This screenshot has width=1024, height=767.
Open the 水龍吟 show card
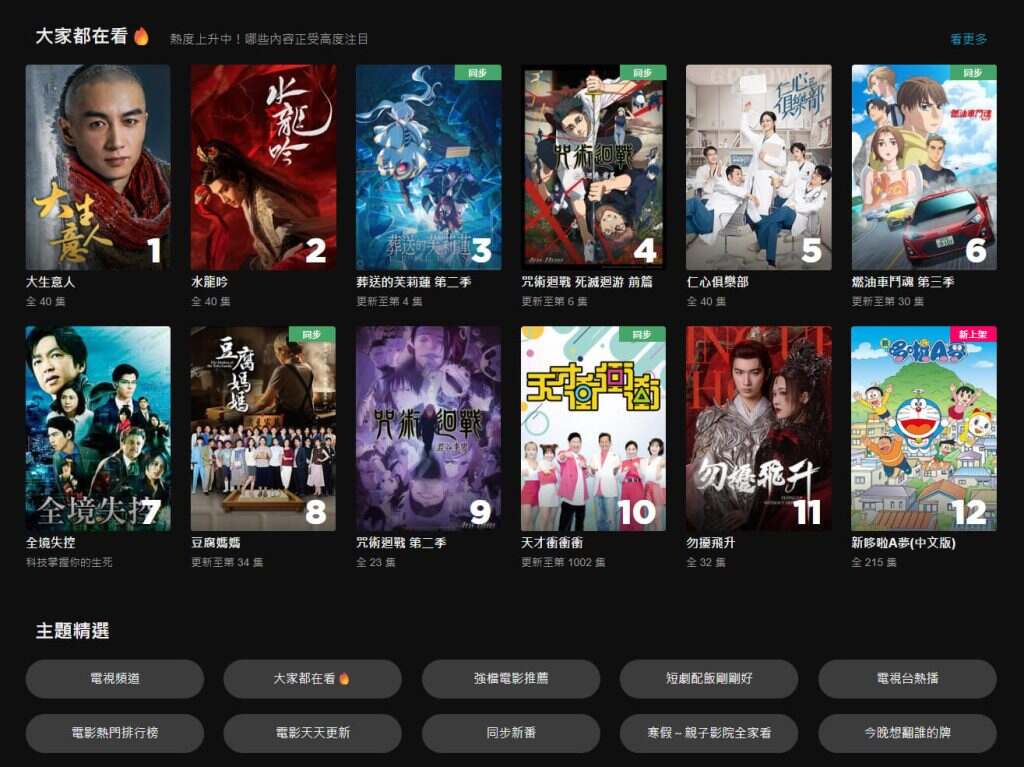click(x=263, y=167)
